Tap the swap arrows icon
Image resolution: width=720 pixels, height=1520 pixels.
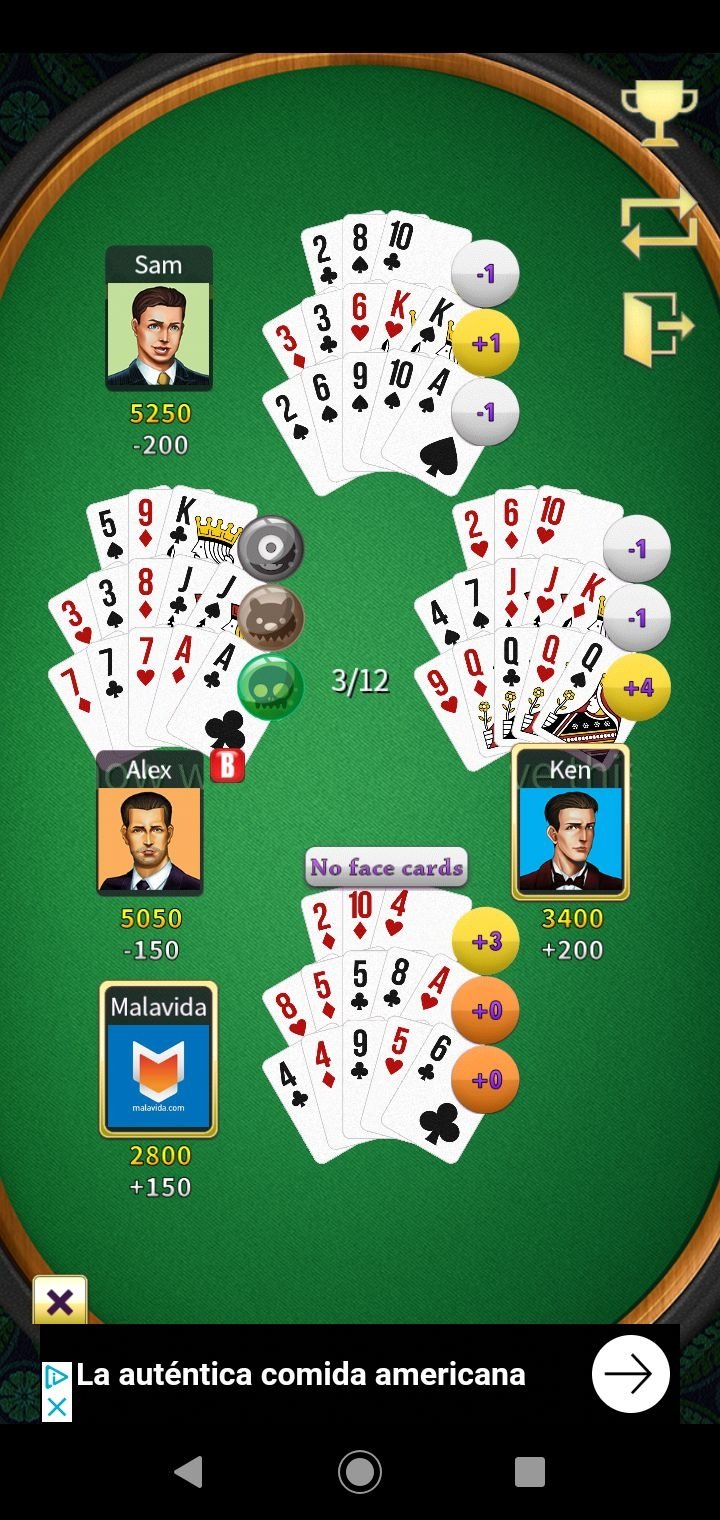click(659, 221)
